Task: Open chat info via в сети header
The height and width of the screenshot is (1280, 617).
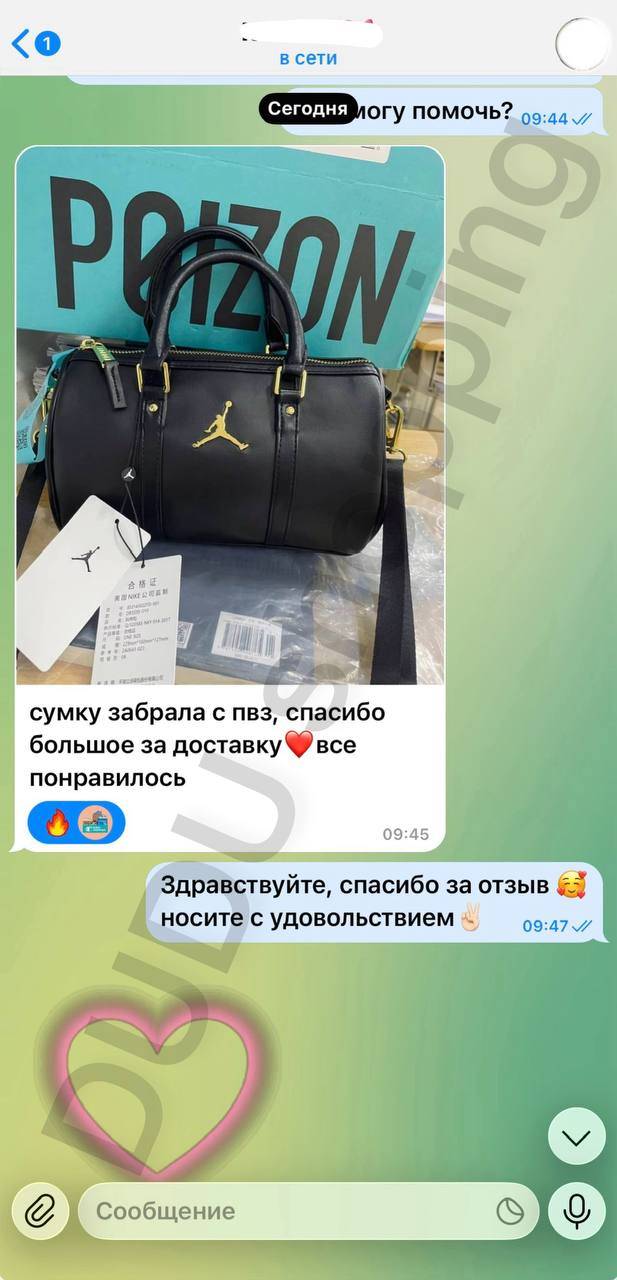Action: coord(308,58)
